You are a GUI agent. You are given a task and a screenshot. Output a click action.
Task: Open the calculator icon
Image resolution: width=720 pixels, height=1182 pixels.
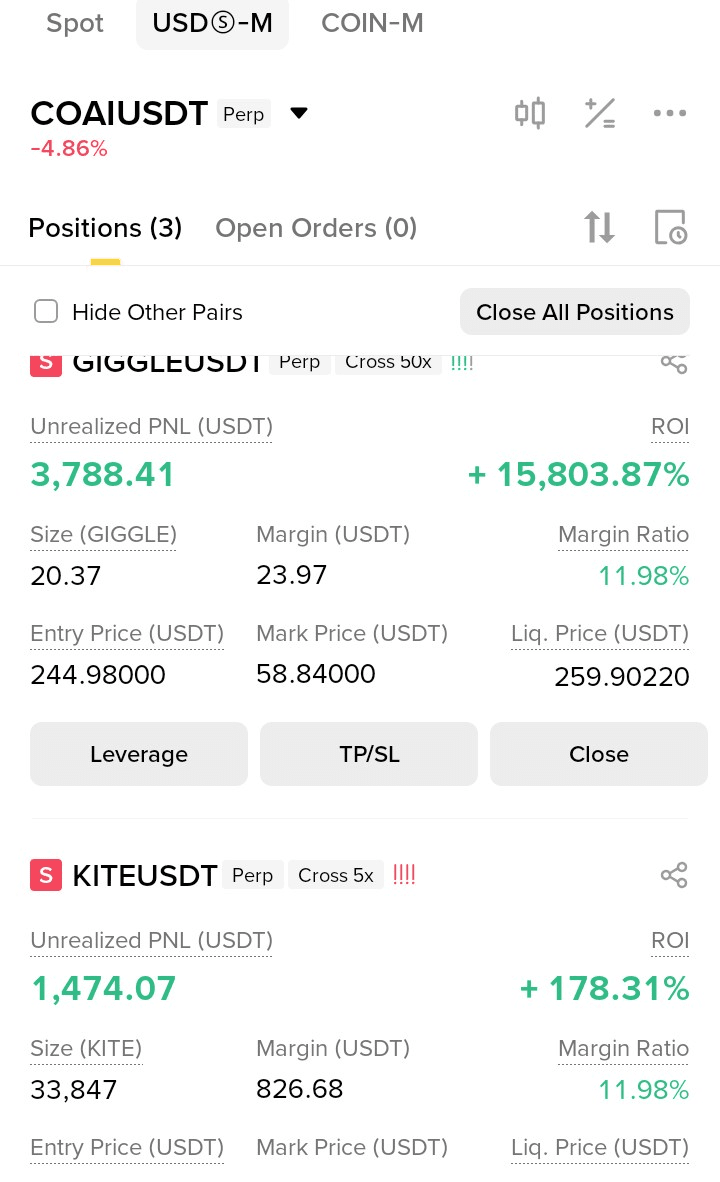click(600, 113)
